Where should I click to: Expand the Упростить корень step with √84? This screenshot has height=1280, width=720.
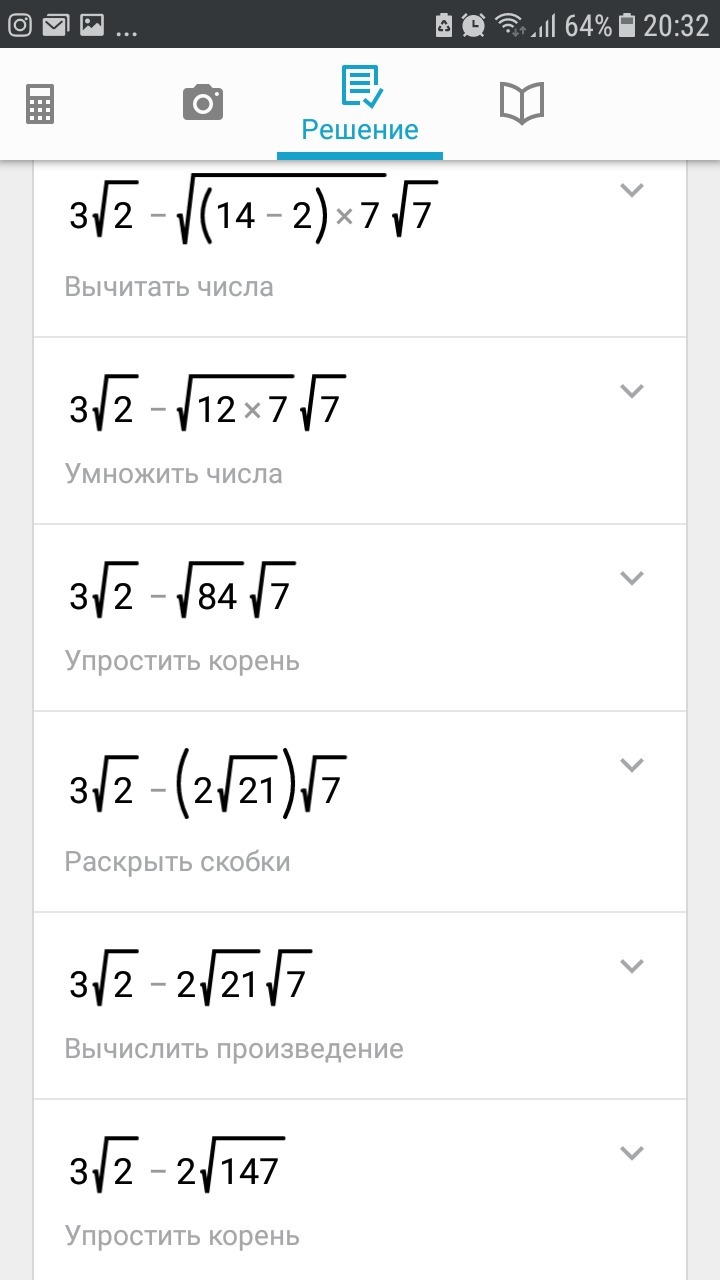point(631,578)
